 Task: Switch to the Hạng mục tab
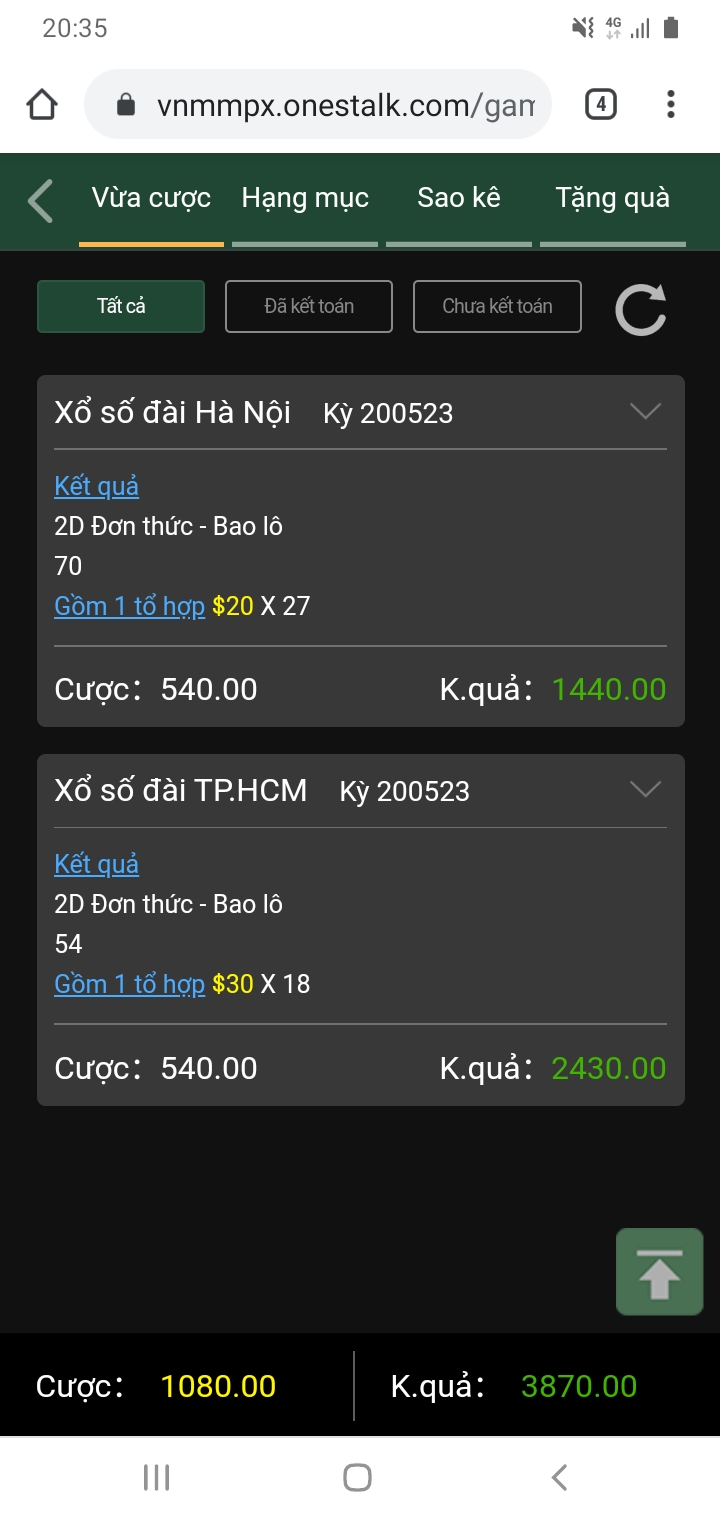click(305, 199)
